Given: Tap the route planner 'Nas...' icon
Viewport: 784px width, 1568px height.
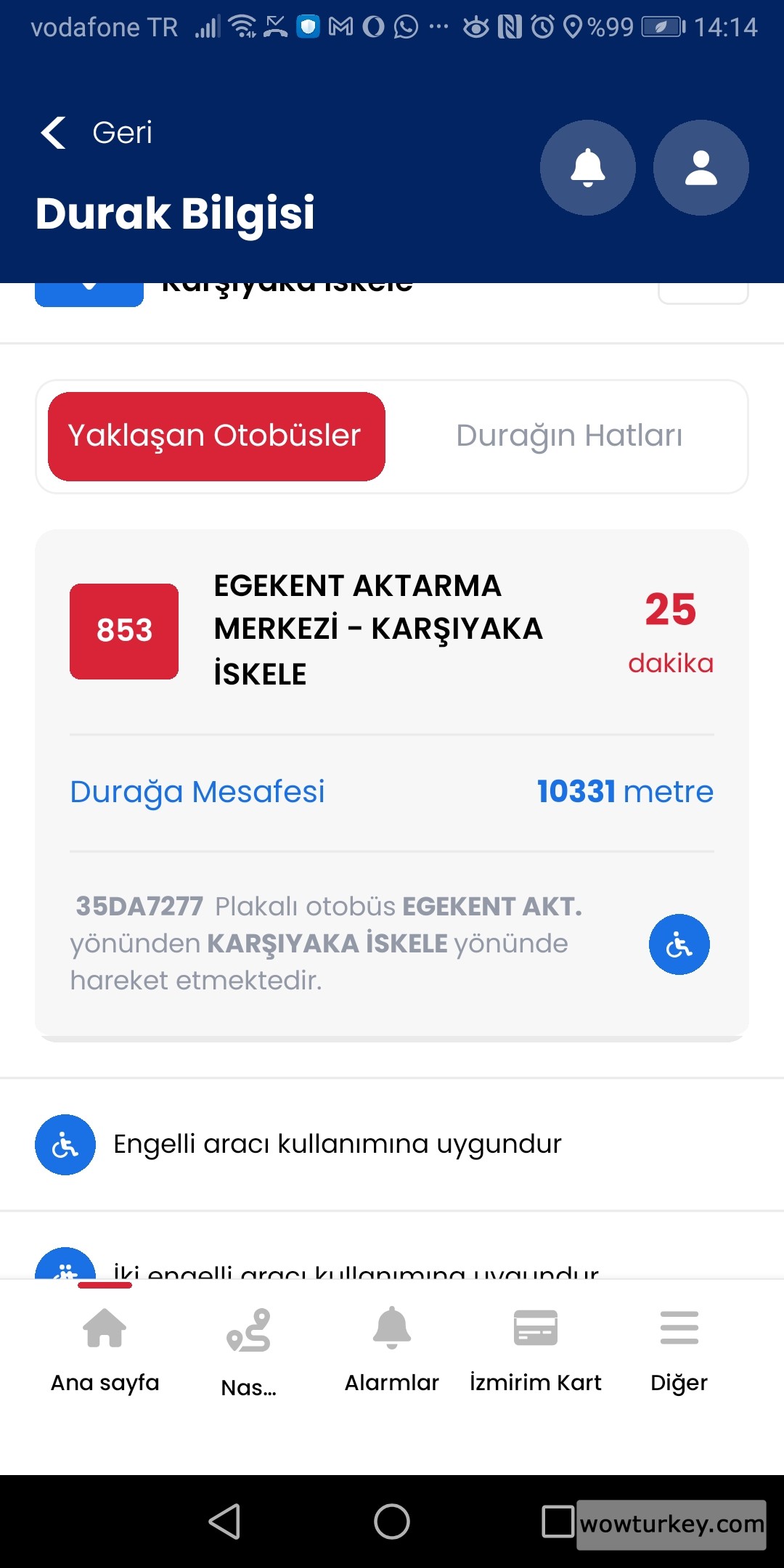Looking at the screenshot, I should [249, 1331].
